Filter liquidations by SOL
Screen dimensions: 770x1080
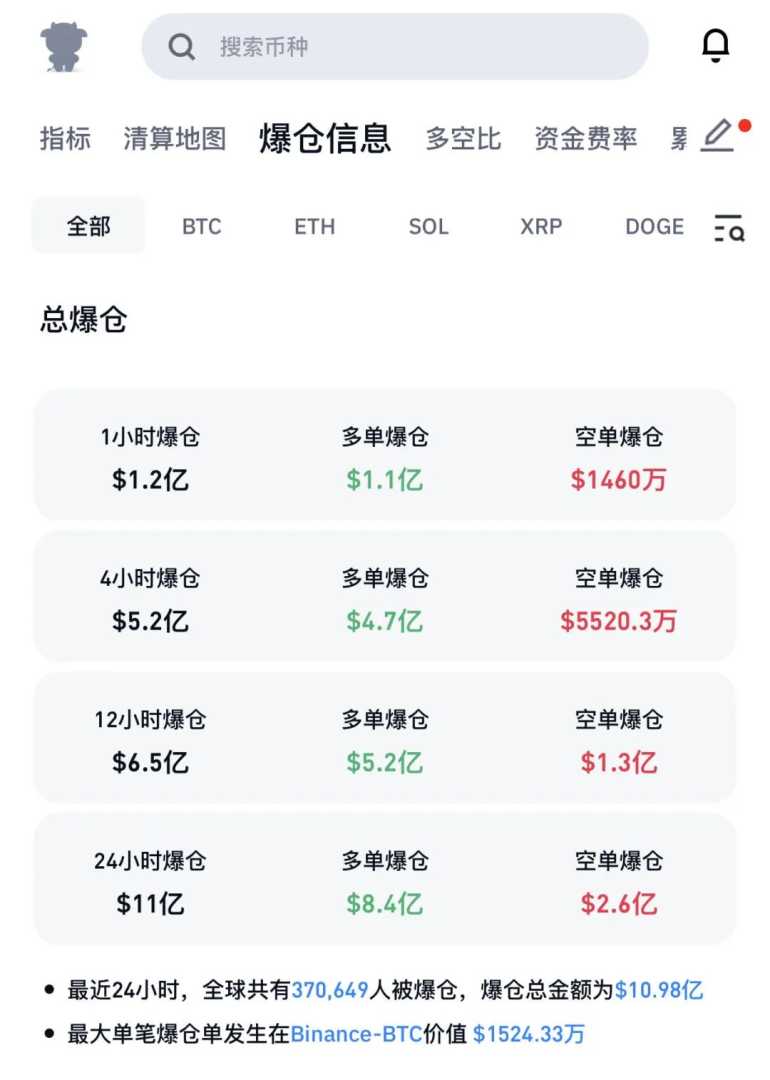point(428,227)
